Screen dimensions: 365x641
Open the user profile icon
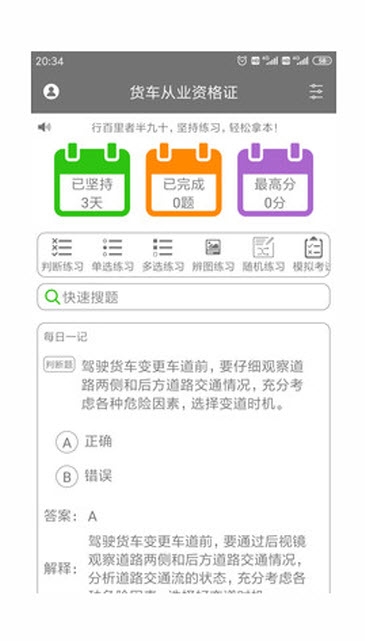coord(52,92)
